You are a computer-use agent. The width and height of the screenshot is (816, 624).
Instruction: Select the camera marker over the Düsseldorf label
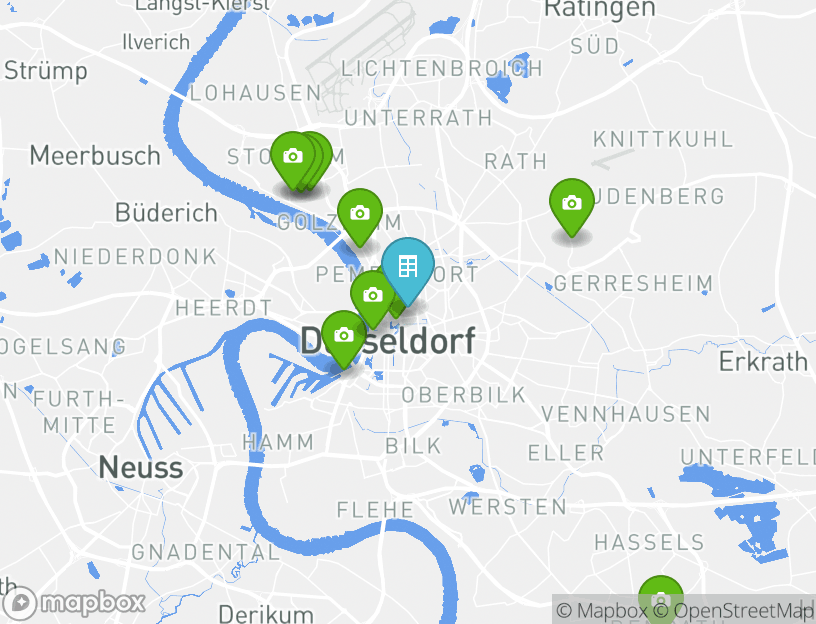tap(343, 336)
